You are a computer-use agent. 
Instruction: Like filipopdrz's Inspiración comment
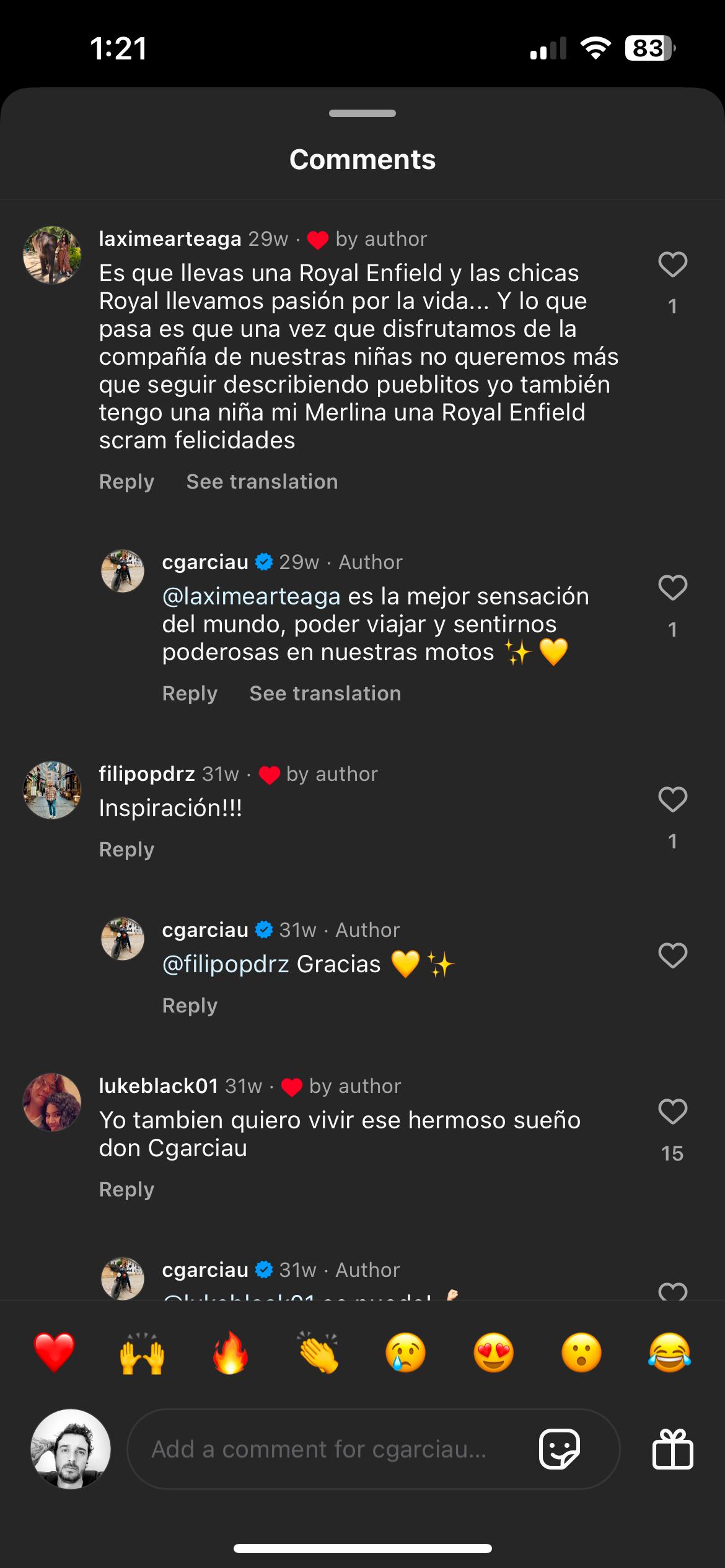pyautogui.click(x=672, y=799)
